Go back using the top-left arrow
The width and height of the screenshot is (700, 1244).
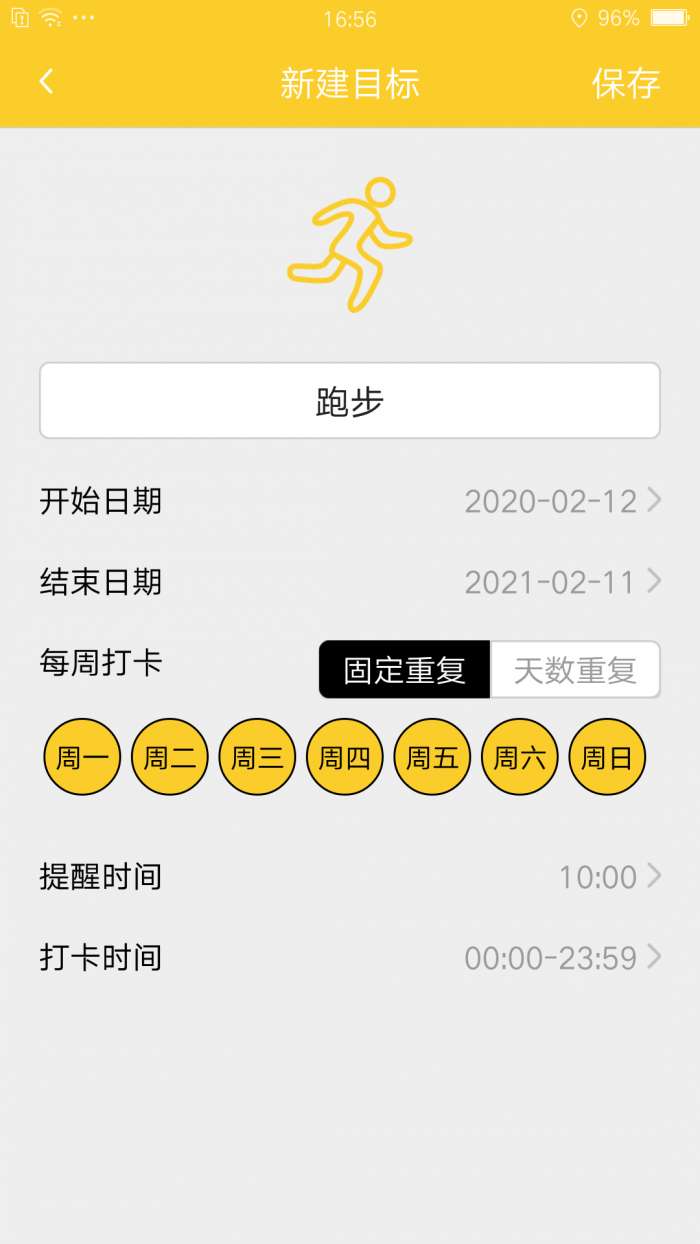coord(46,82)
